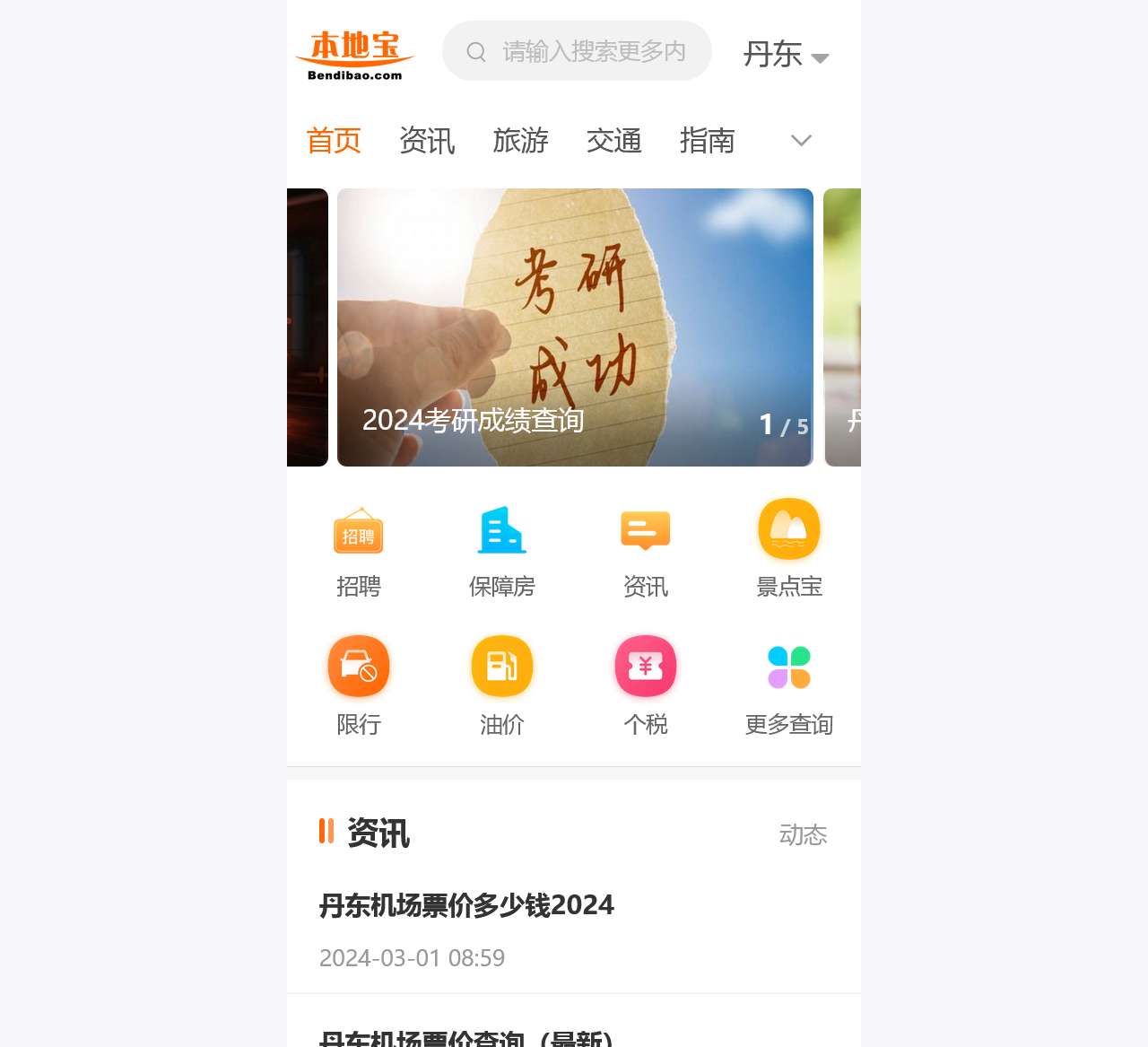
Task: Check 限行 traffic restrictions
Action: pos(359,685)
